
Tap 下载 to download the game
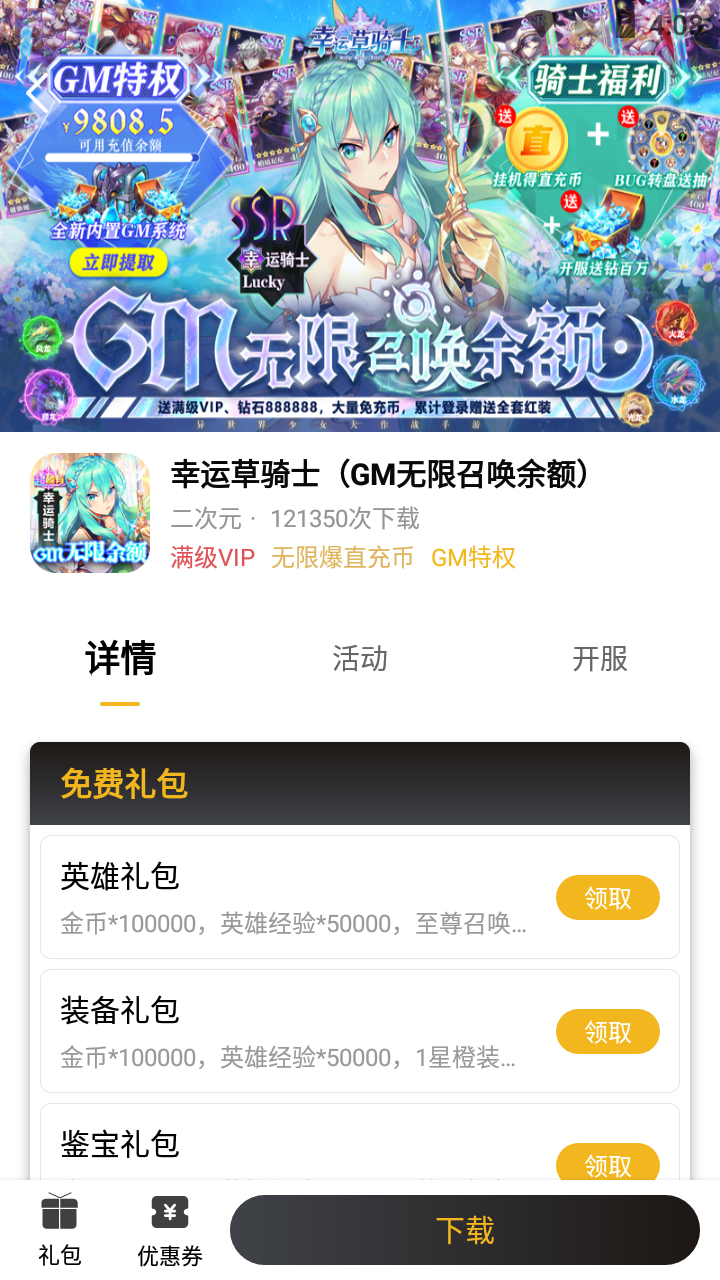[x=465, y=1230]
